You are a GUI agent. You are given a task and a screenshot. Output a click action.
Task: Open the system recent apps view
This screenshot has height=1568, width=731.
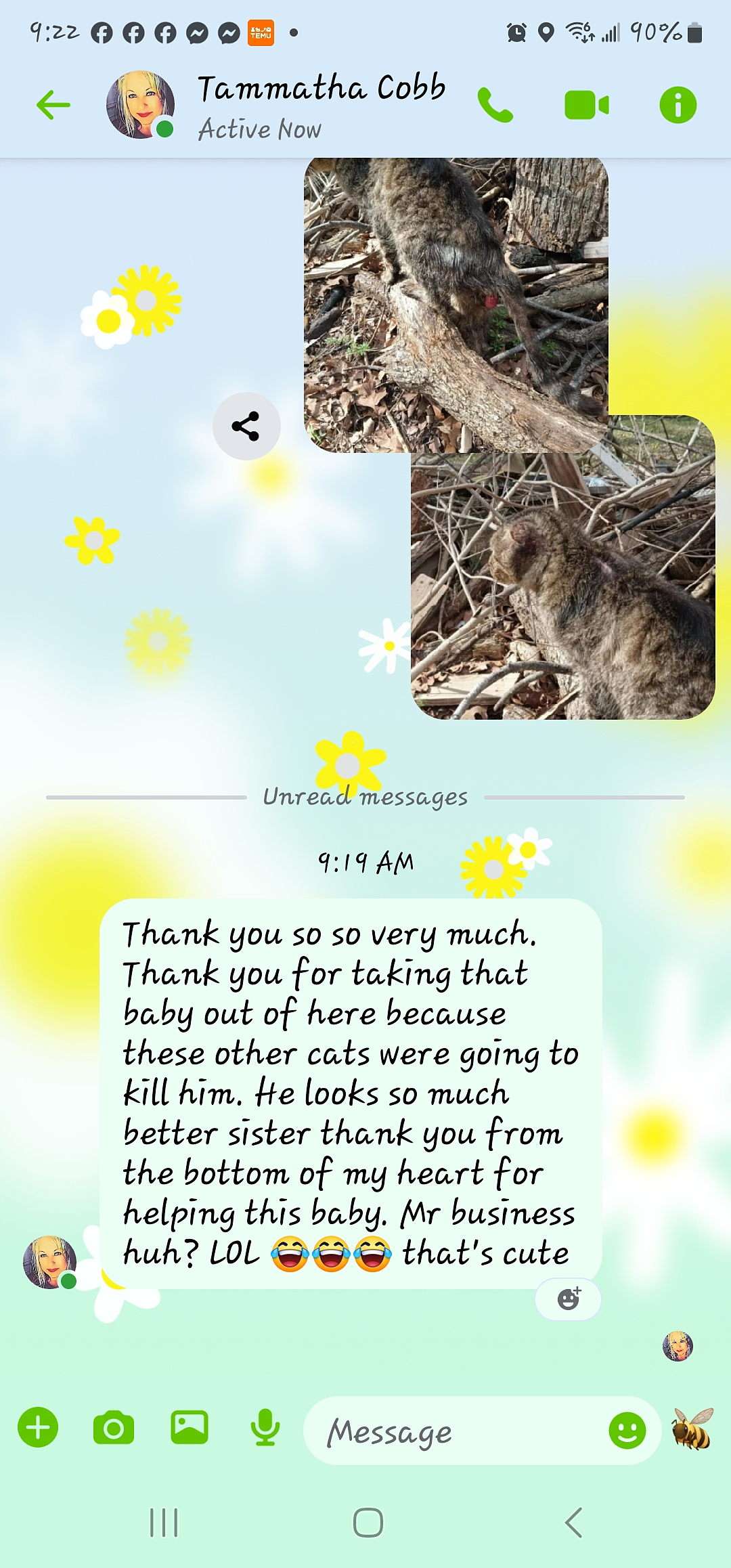(x=164, y=1523)
